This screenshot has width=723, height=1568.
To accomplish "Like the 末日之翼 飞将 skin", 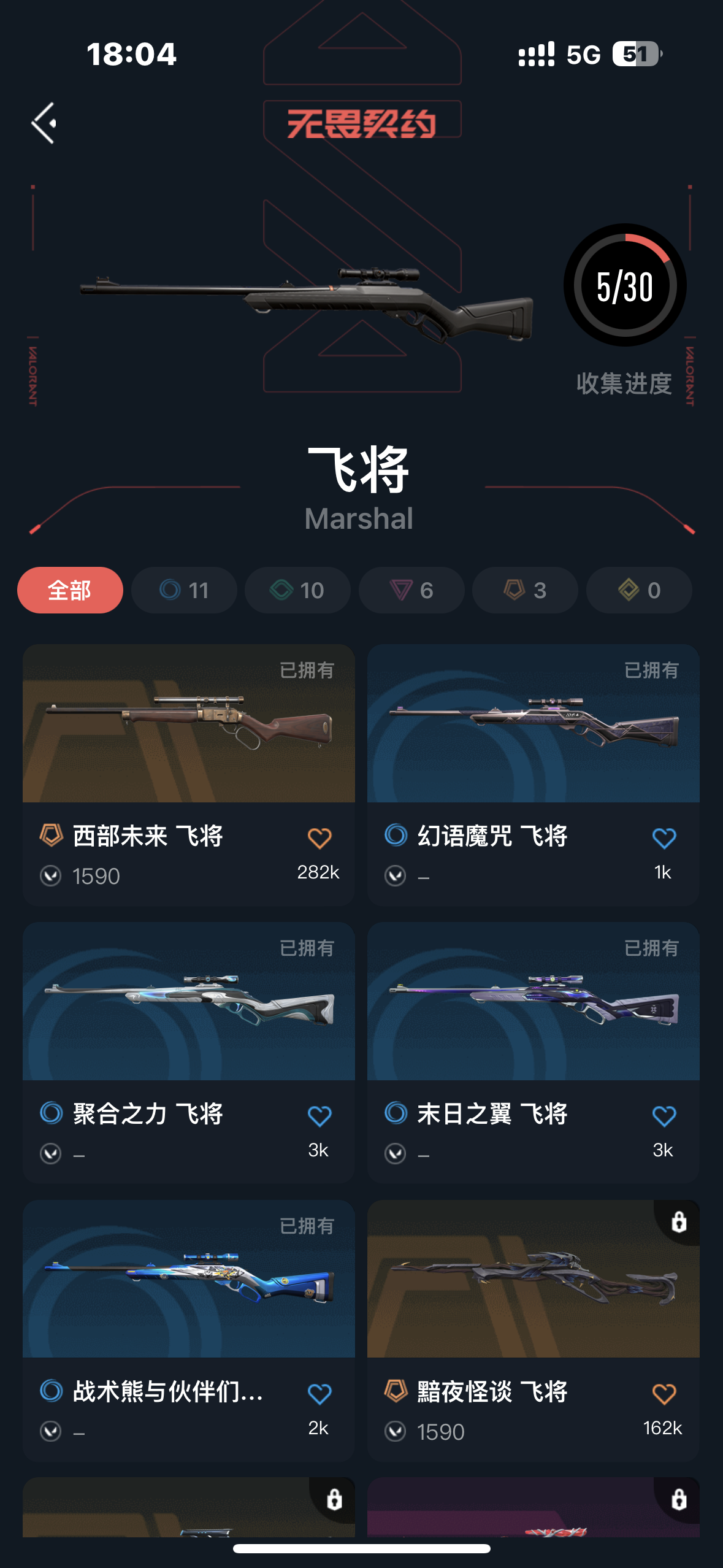I will 664,1116.
